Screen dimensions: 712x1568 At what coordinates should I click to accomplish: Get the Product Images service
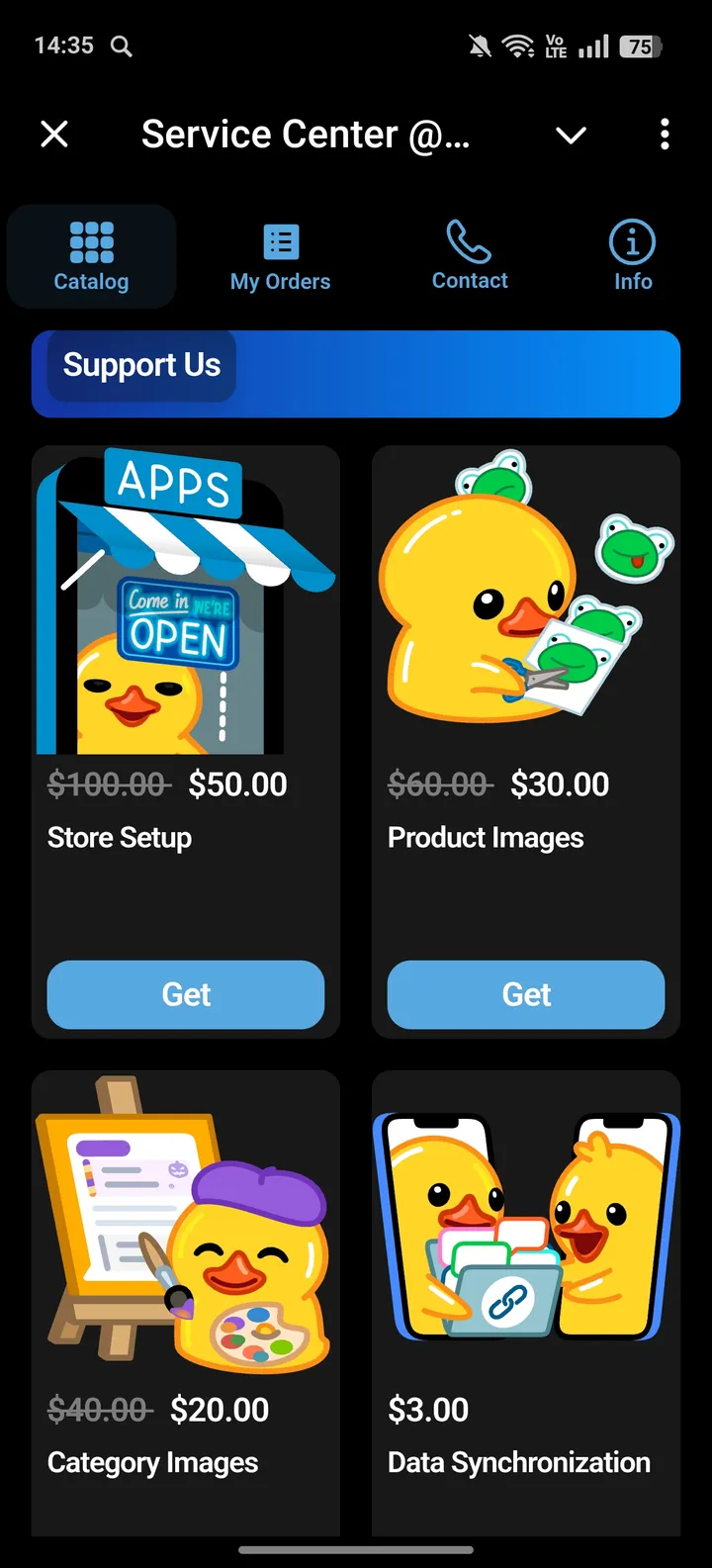click(526, 994)
